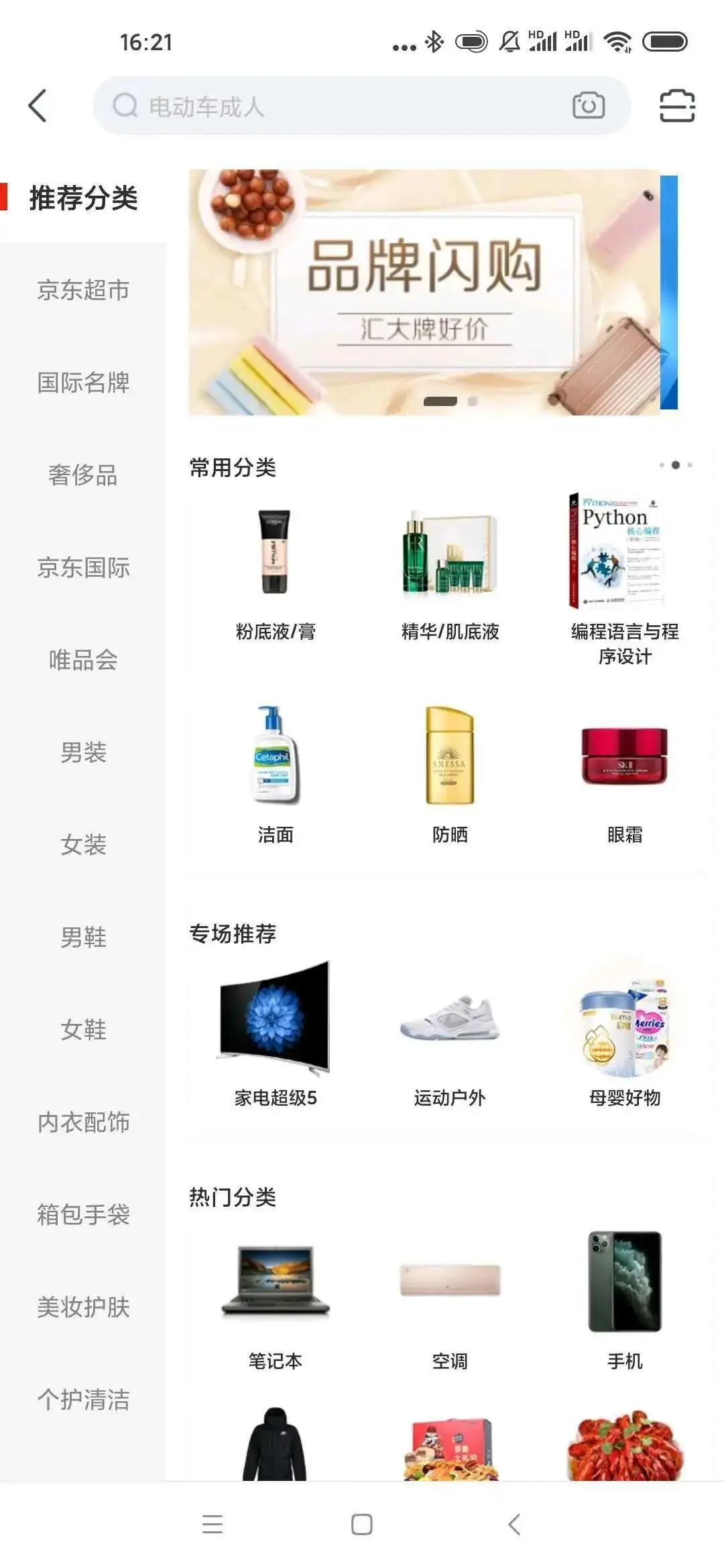
Task: Open the 美妆护肤 category
Action: 83,1307
